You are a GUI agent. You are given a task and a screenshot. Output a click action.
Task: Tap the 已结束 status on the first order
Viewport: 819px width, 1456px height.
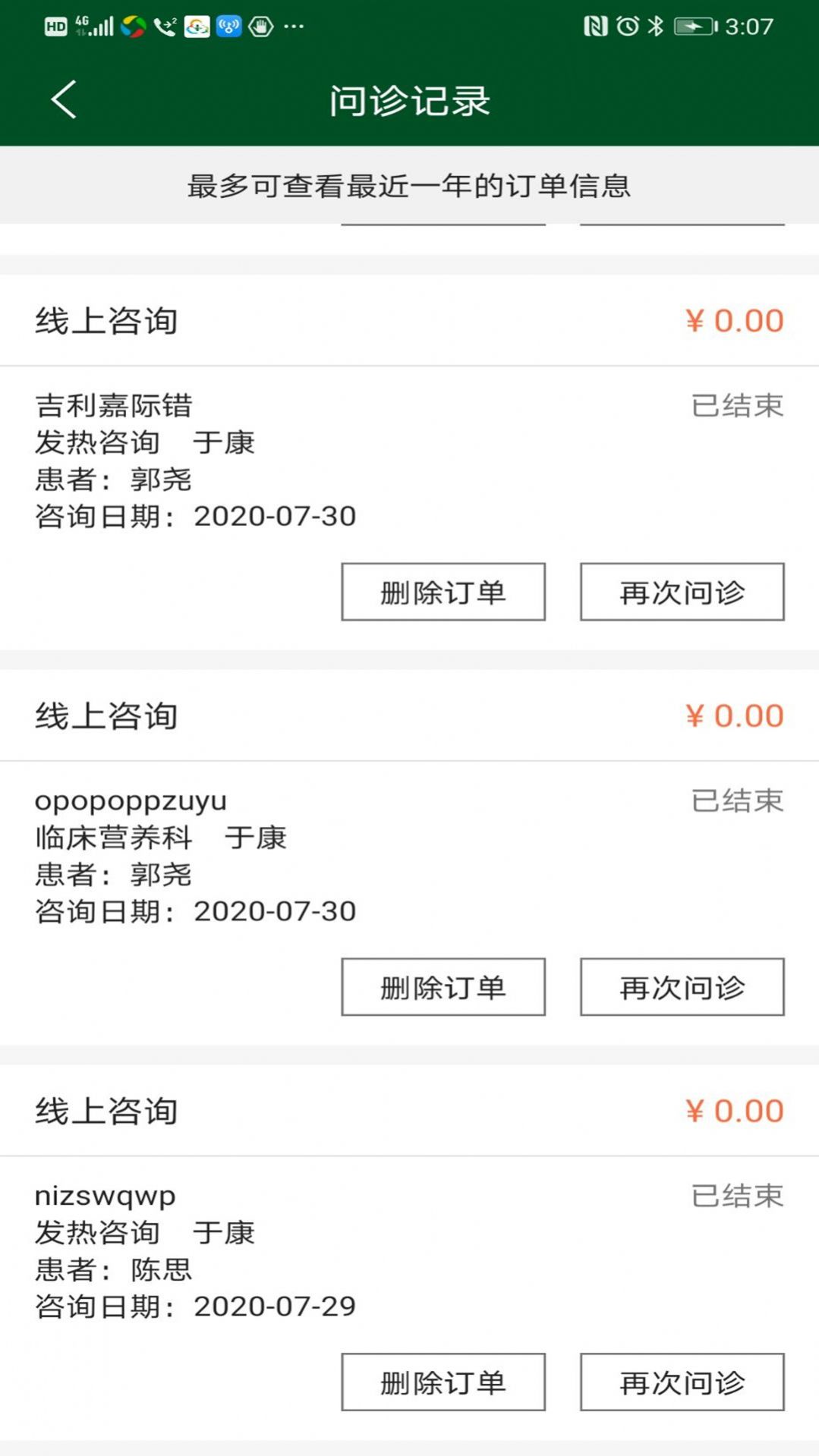(x=738, y=405)
